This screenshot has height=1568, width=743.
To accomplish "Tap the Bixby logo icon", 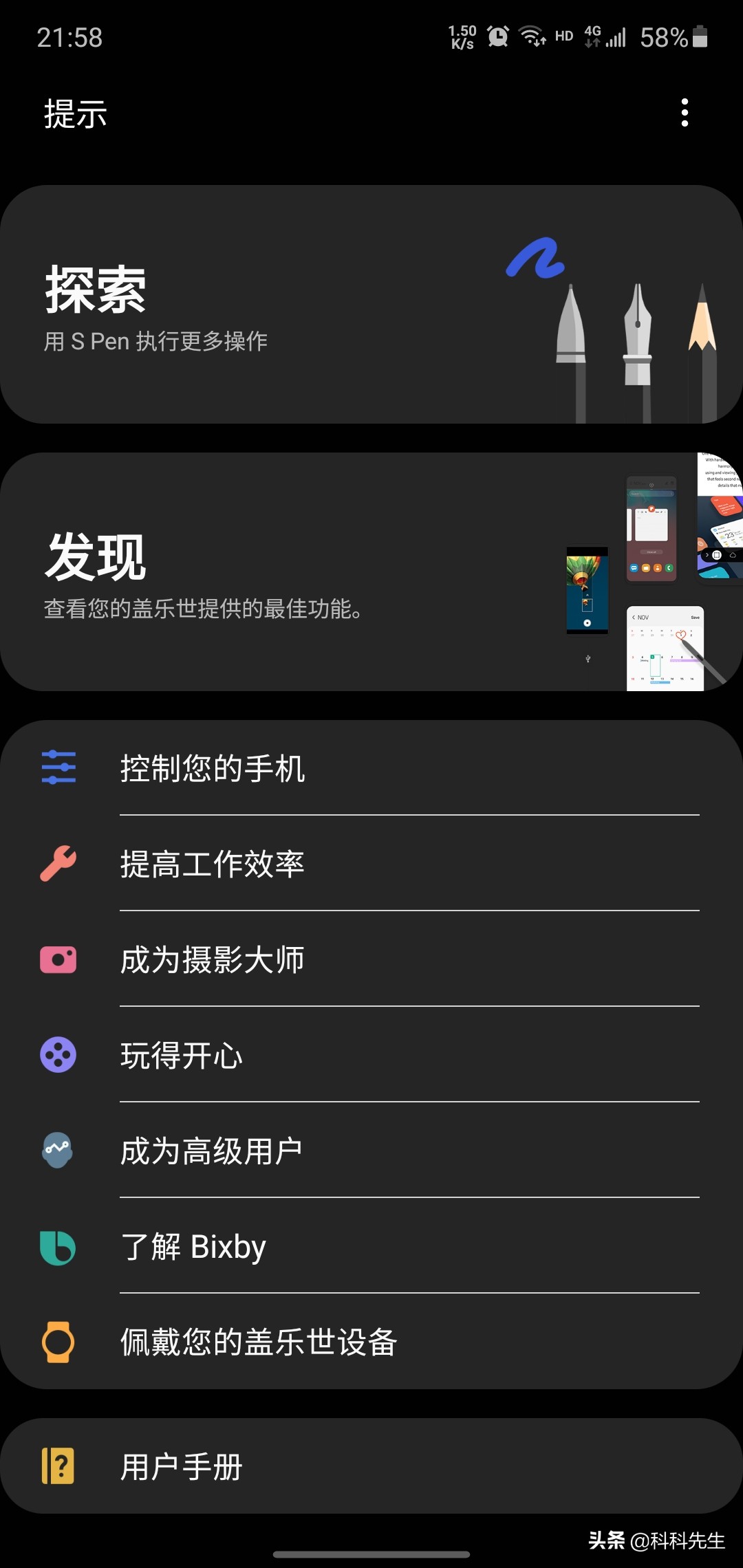I will (x=59, y=1247).
